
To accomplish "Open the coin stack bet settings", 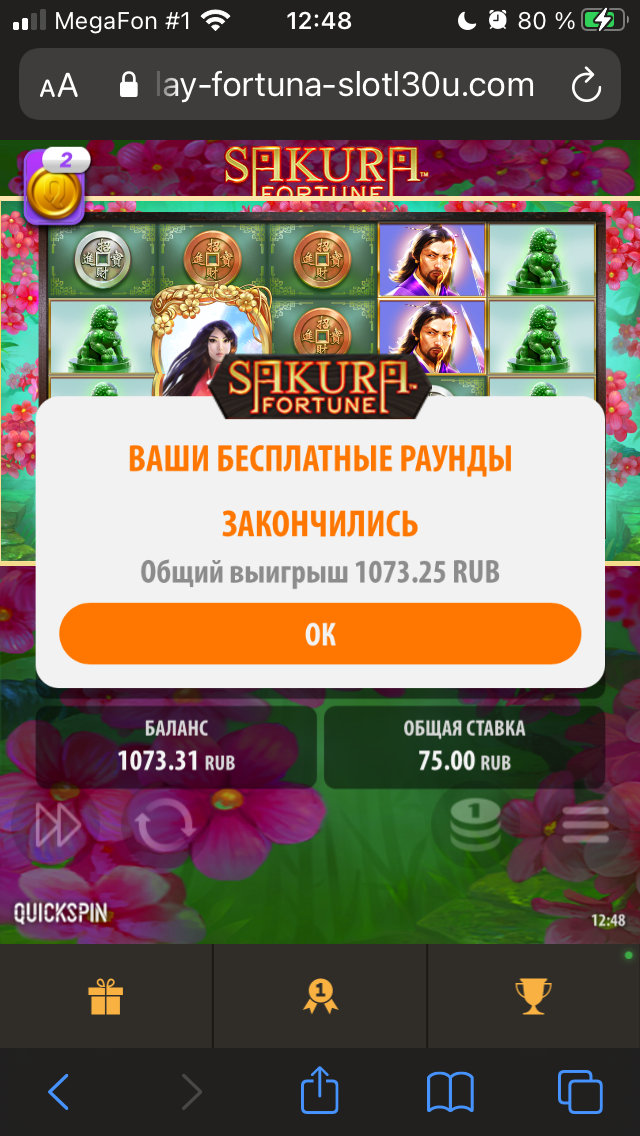I will click(x=476, y=822).
